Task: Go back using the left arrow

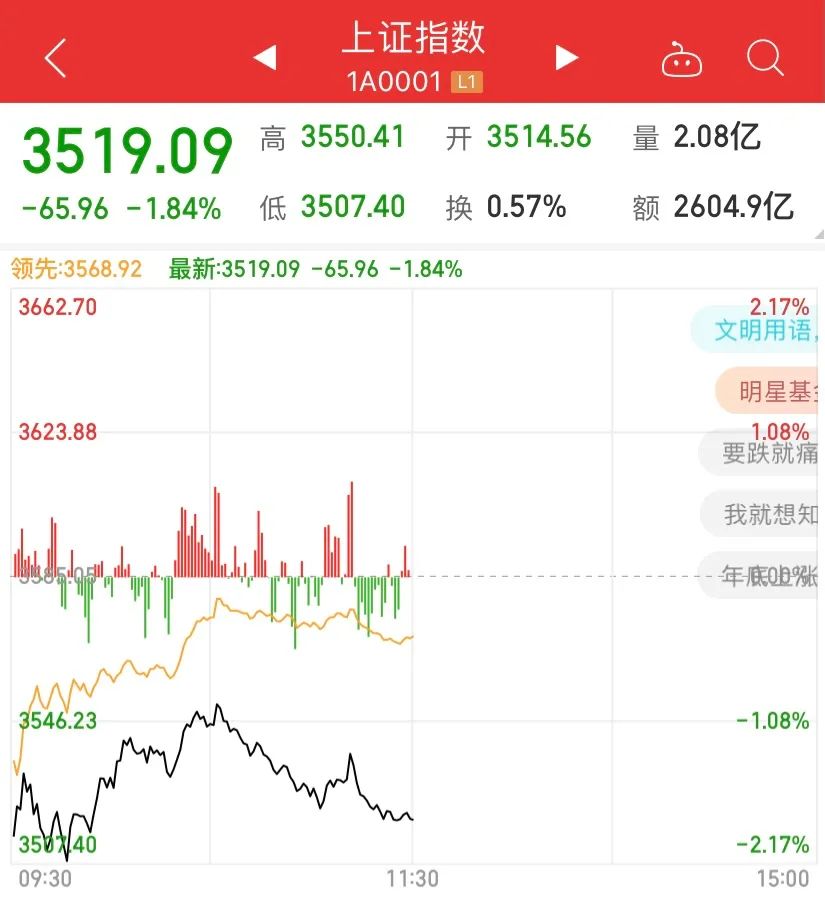Action: (56, 58)
